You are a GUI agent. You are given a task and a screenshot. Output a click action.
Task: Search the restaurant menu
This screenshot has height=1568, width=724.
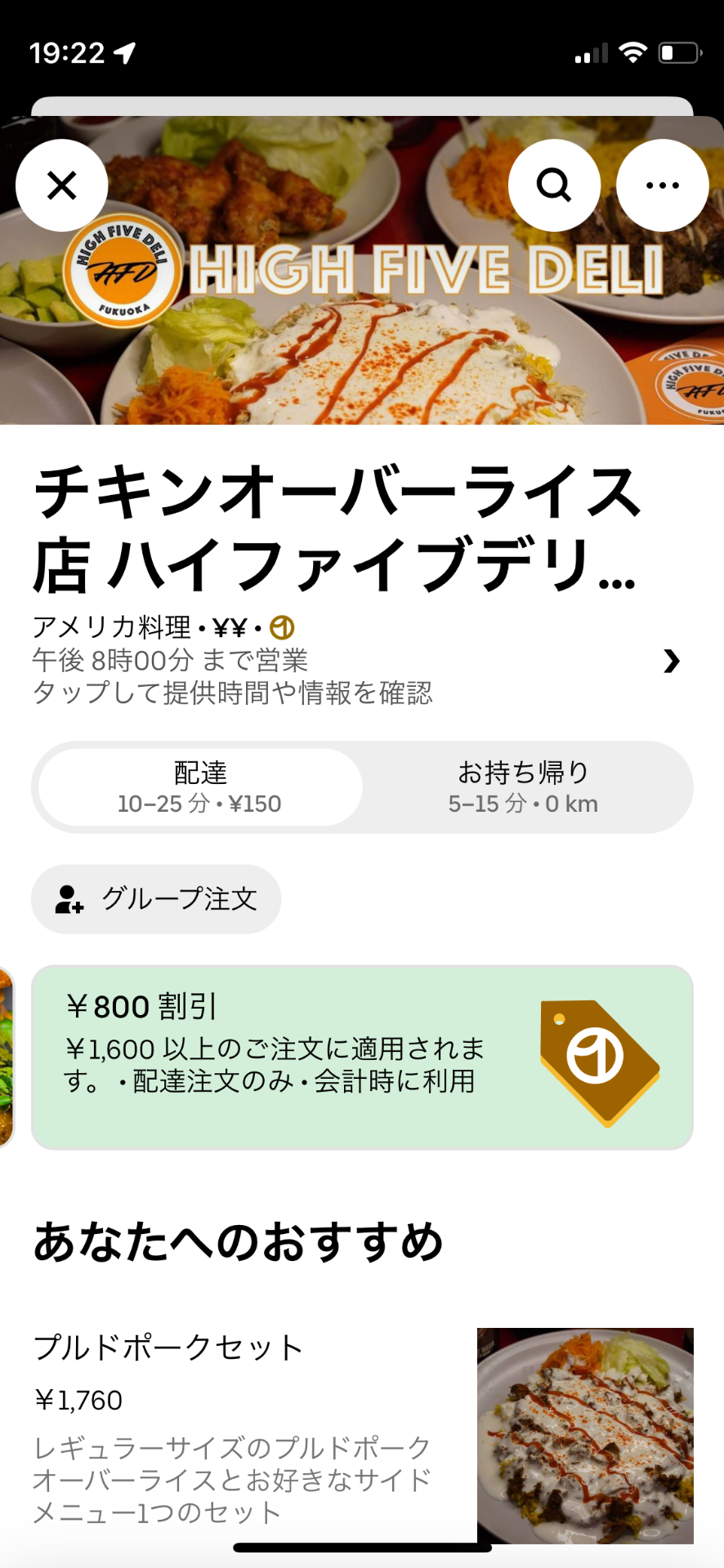(x=554, y=185)
